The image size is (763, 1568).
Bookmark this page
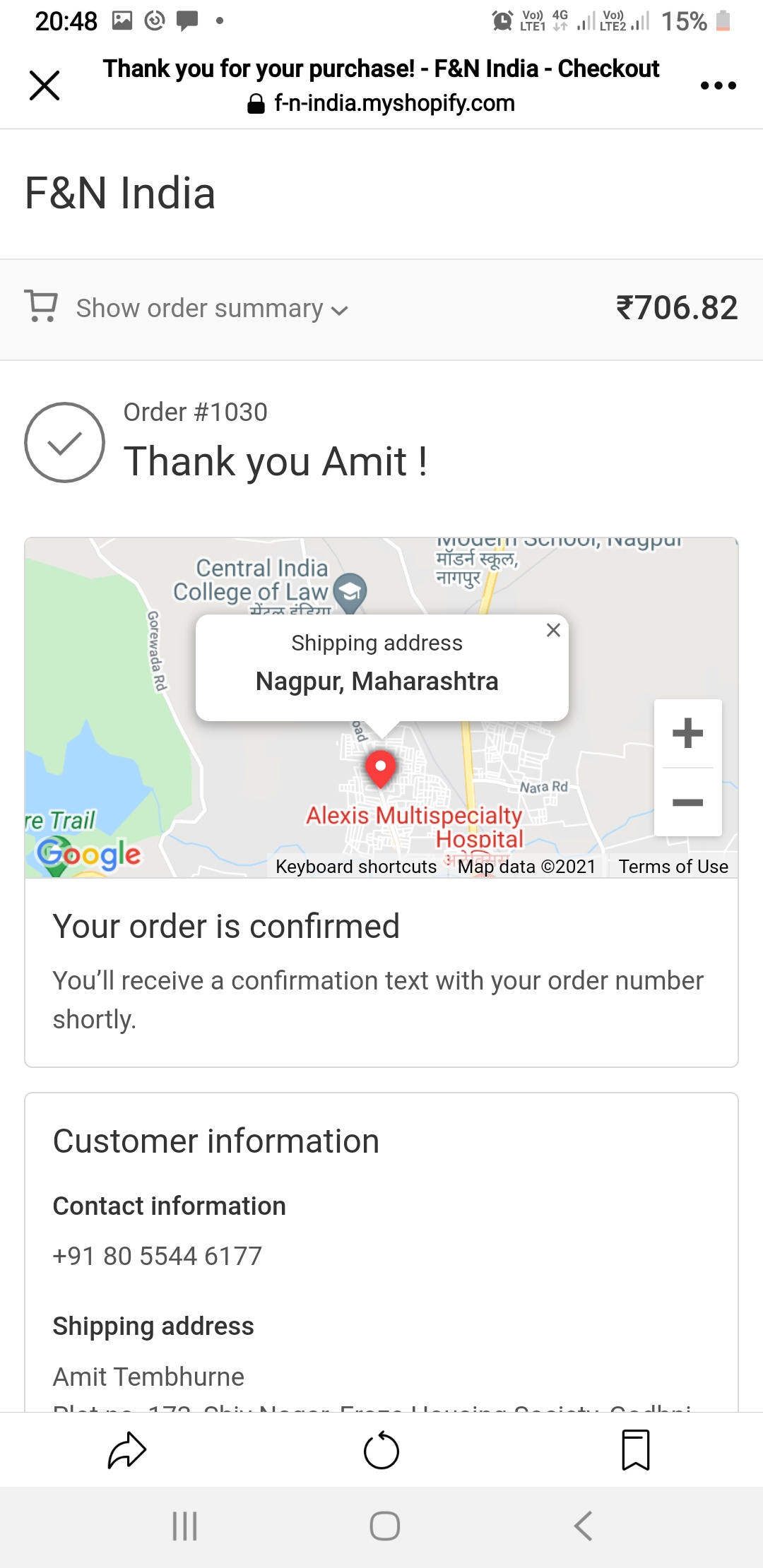coord(635,1450)
